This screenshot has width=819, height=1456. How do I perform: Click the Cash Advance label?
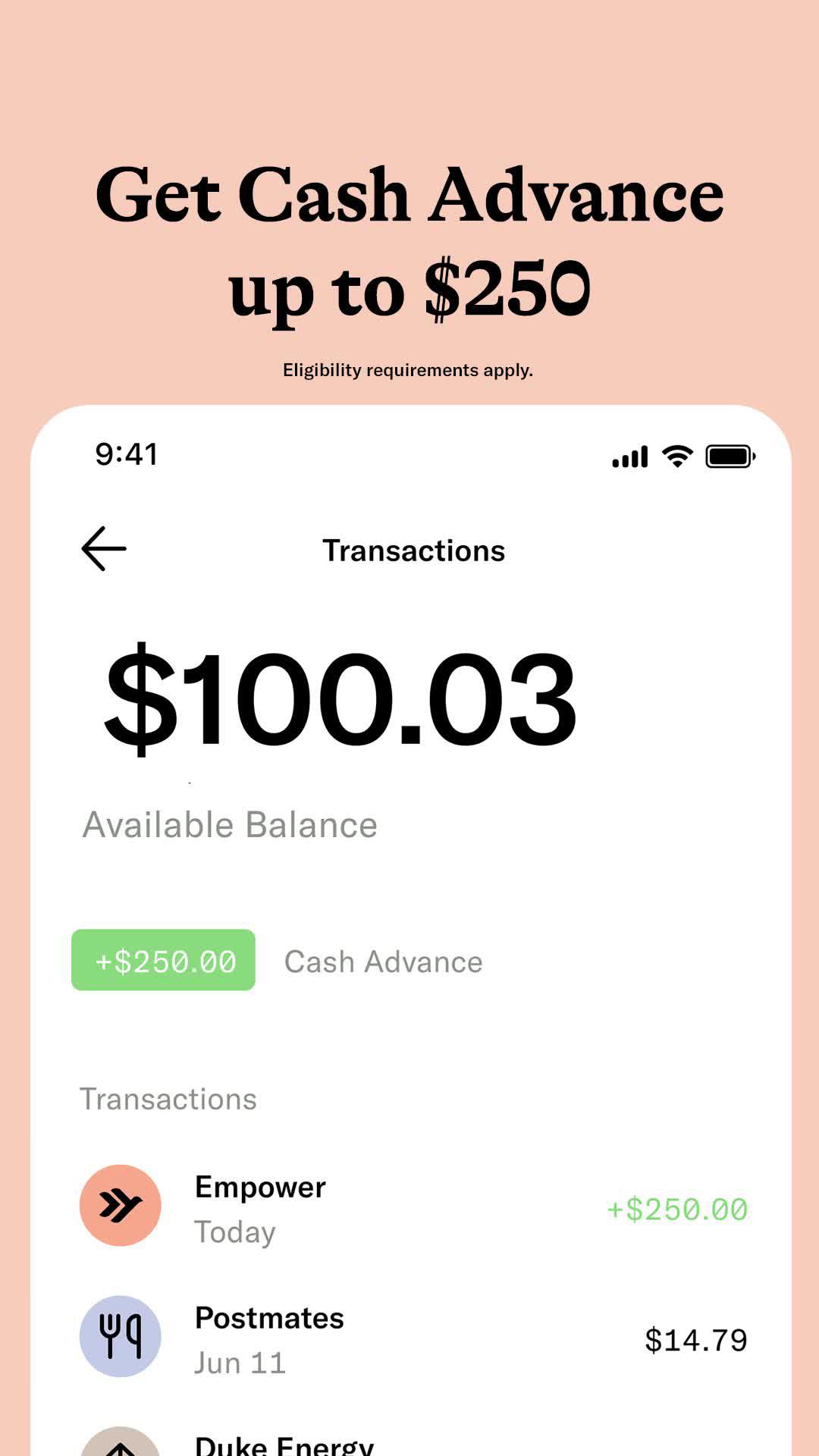pos(382,961)
